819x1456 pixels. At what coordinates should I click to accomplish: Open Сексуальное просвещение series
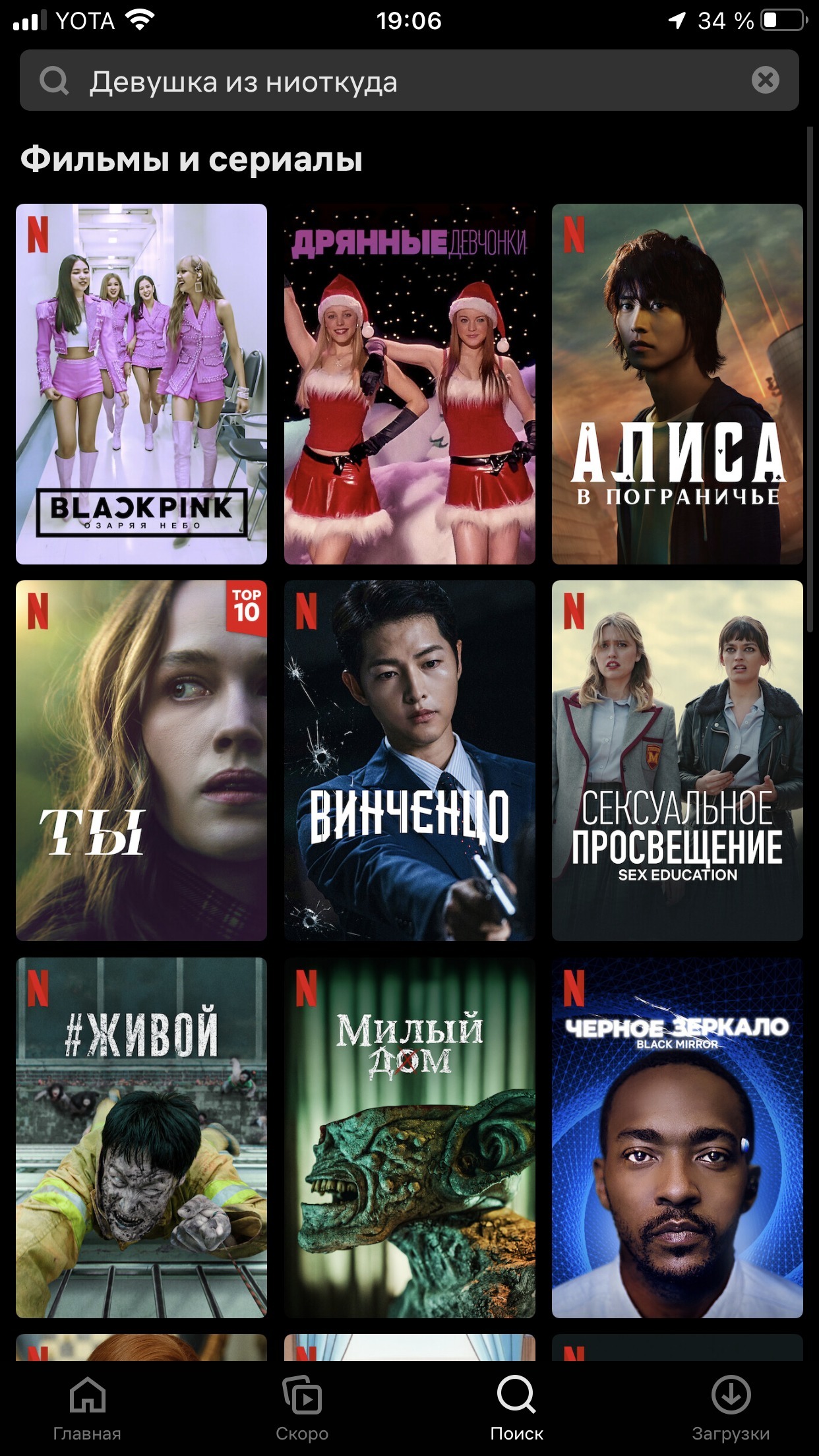click(677, 760)
